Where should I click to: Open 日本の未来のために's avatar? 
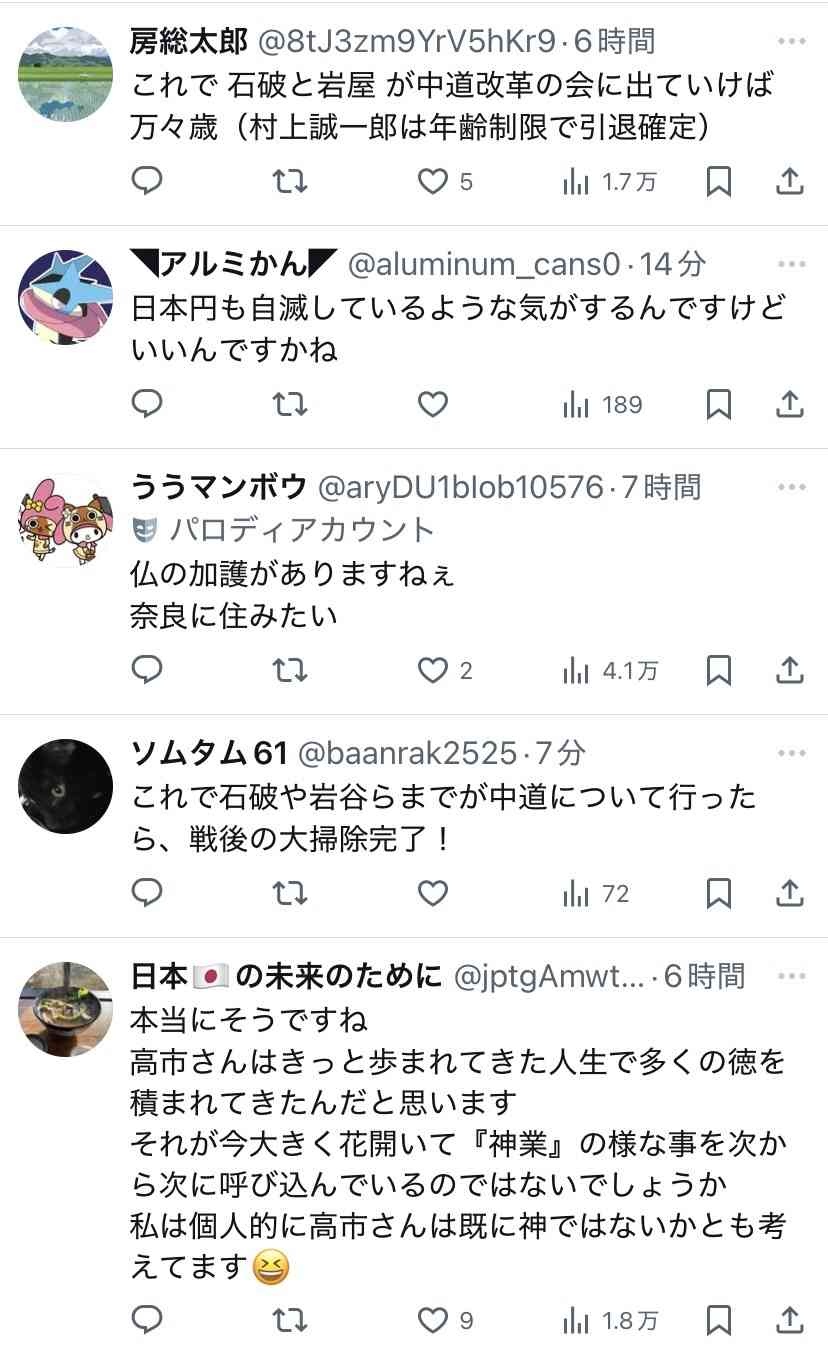click(x=66, y=1009)
